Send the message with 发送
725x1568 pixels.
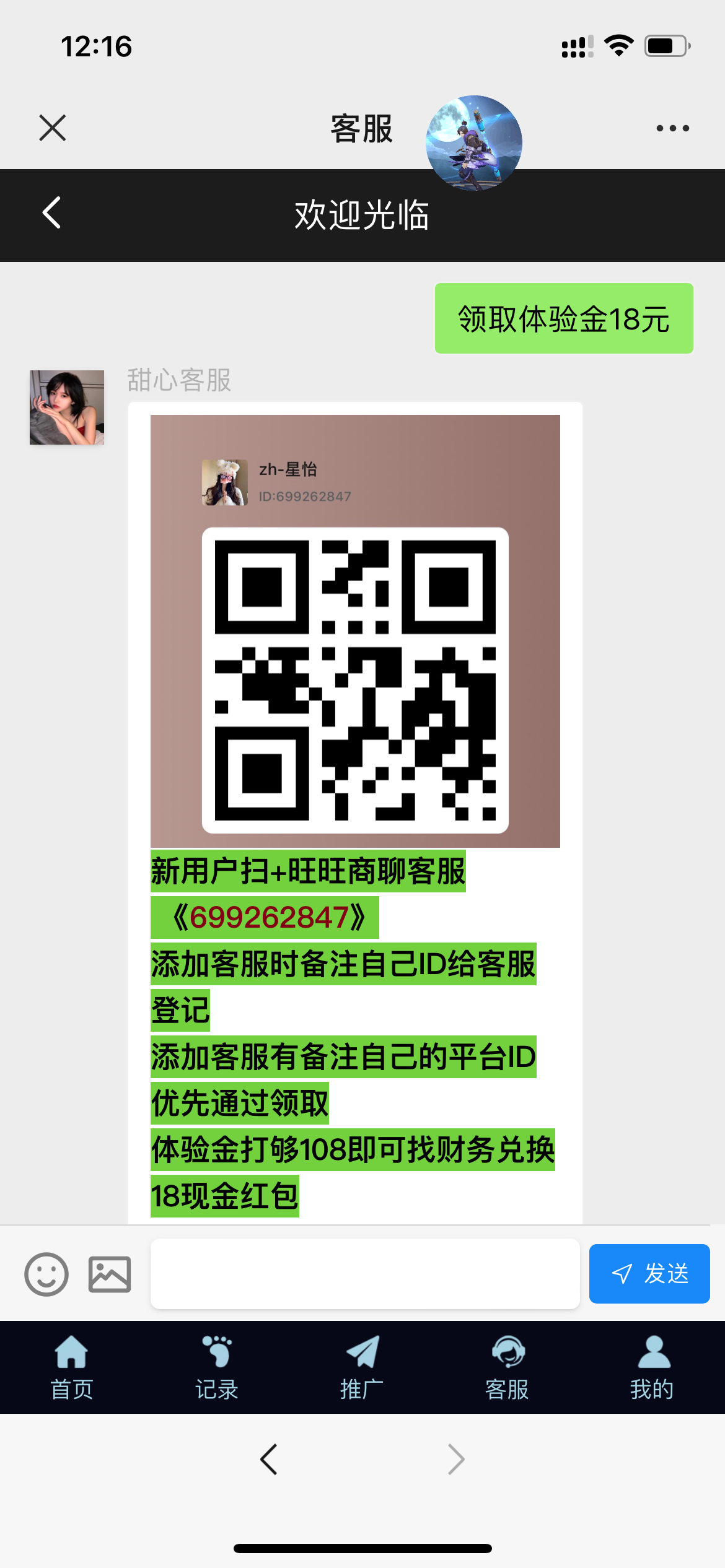coord(649,1273)
